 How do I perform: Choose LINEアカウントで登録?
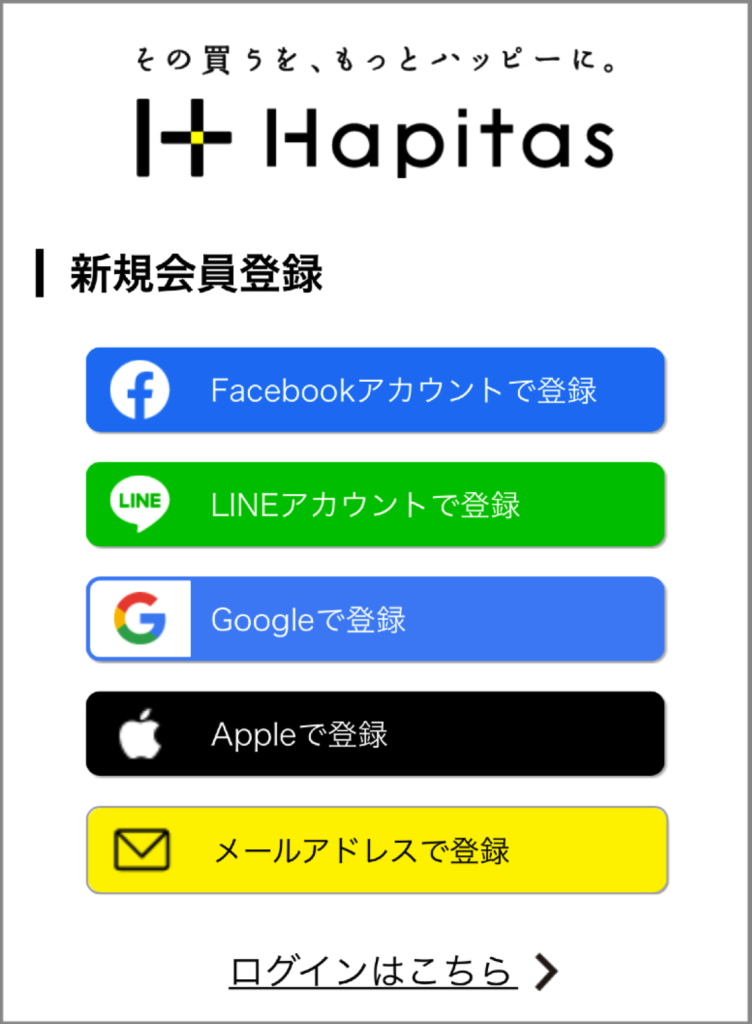375,504
